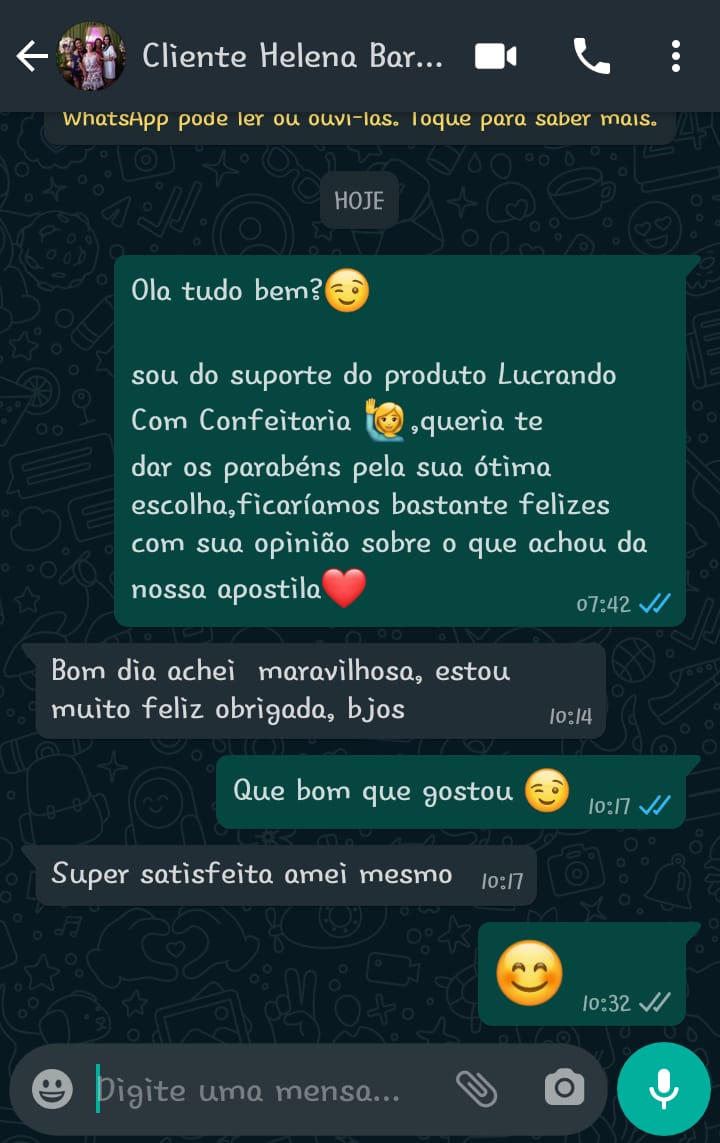This screenshot has width=720, height=1143.
Task: Open the chat options three-dot menu
Action: 675,57
